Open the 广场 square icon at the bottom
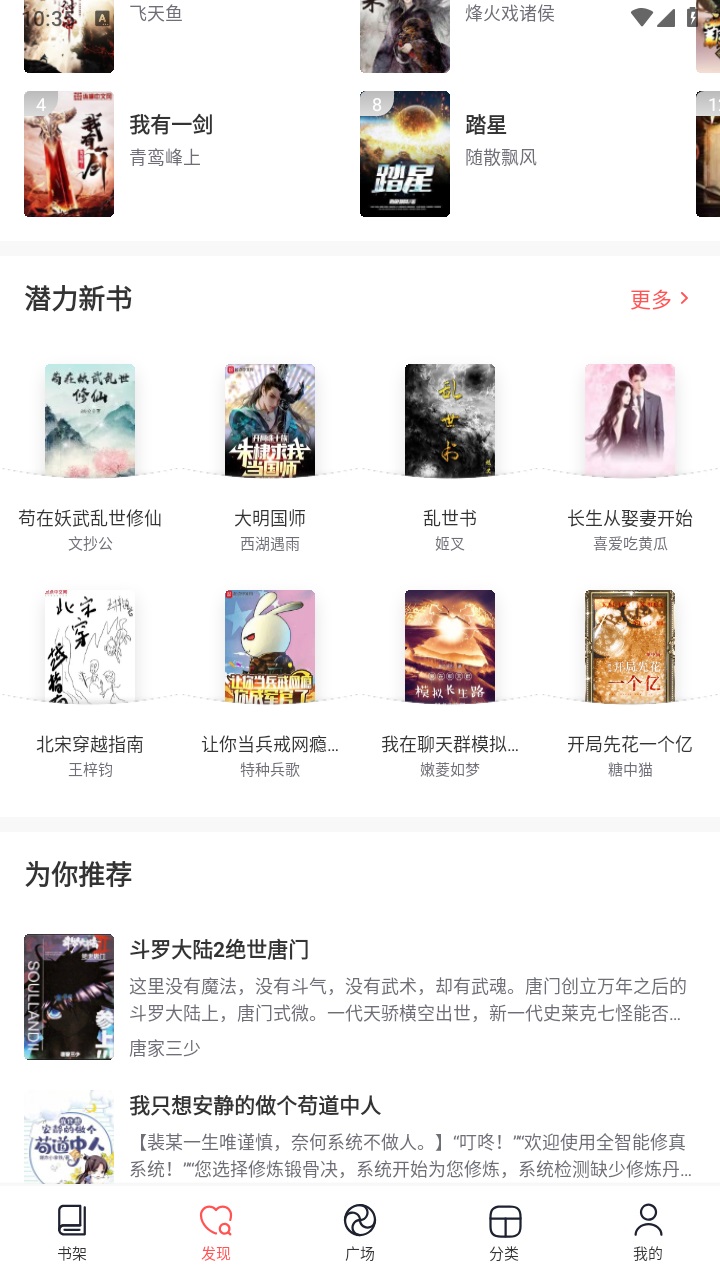Image resolution: width=720 pixels, height=1280 pixels. coord(360,1219)
